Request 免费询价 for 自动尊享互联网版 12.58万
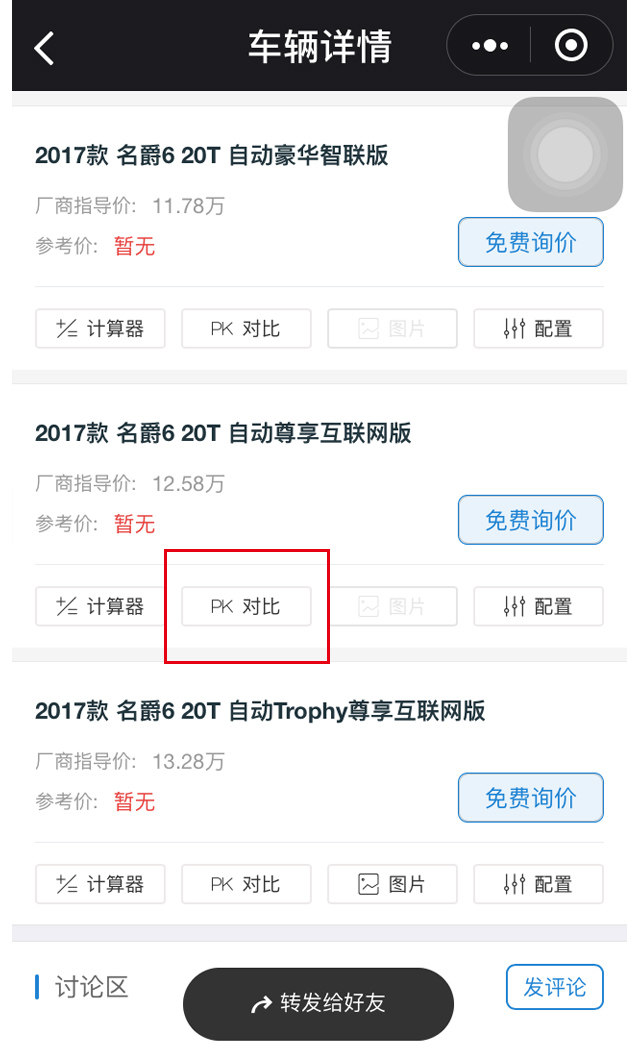Screen dimensions: 640x1052 531,521
